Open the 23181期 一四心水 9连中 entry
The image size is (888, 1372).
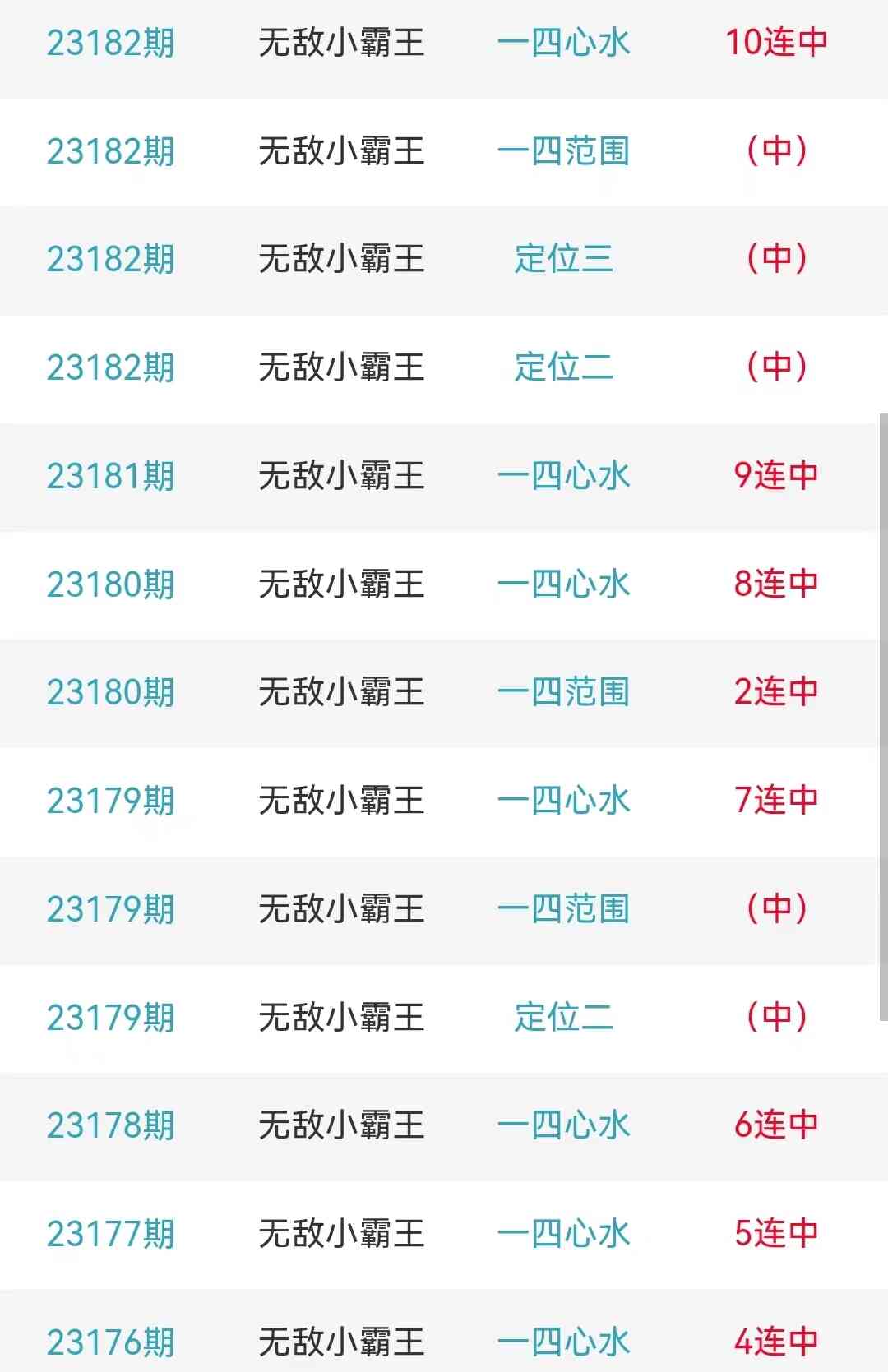point(563,476)
